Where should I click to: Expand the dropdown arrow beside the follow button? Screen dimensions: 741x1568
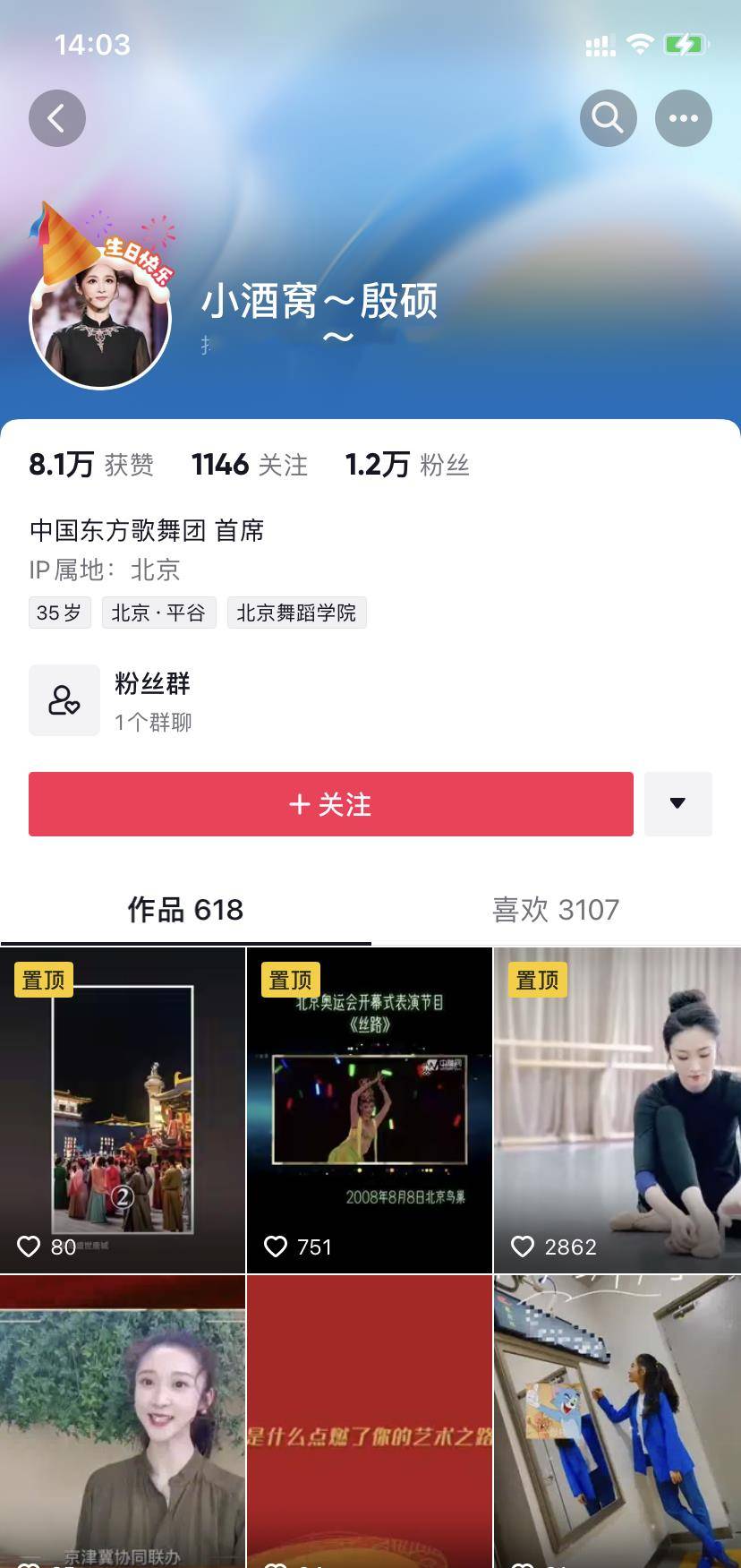click(x=678, y=804)
